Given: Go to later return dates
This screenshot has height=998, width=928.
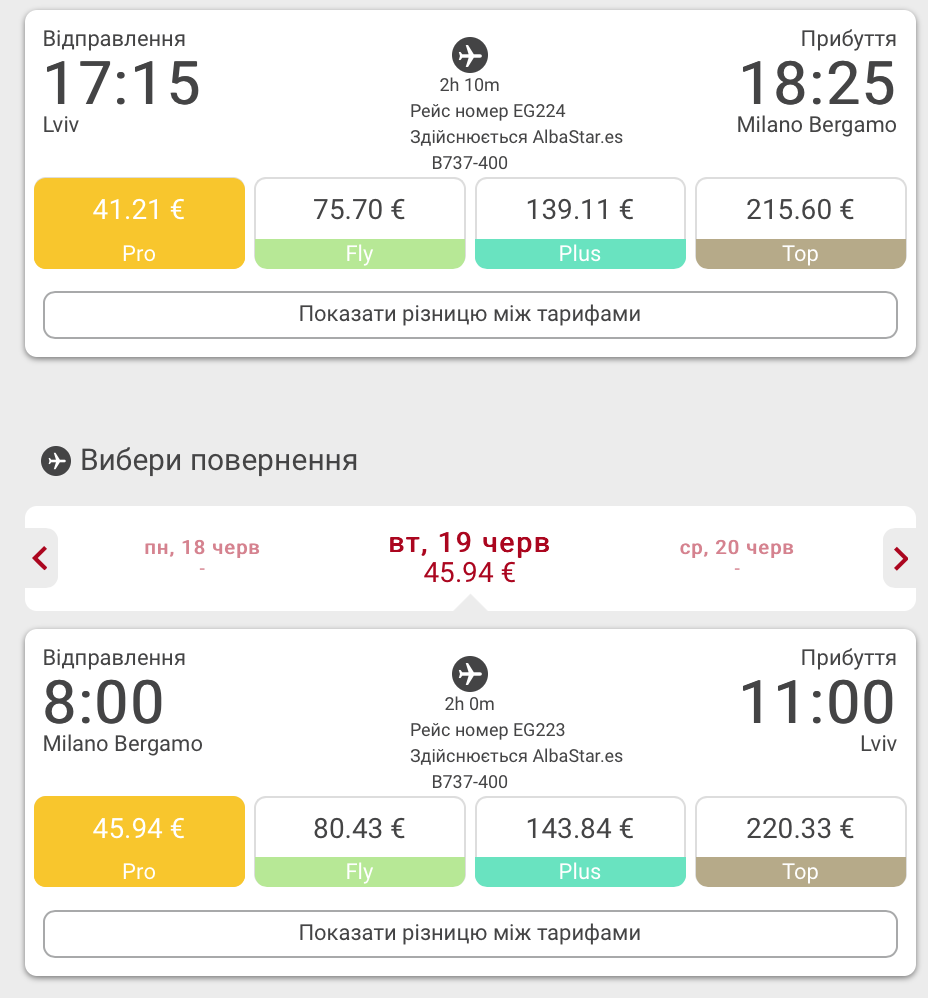Looking at the screenshot, I should (900, 558).
